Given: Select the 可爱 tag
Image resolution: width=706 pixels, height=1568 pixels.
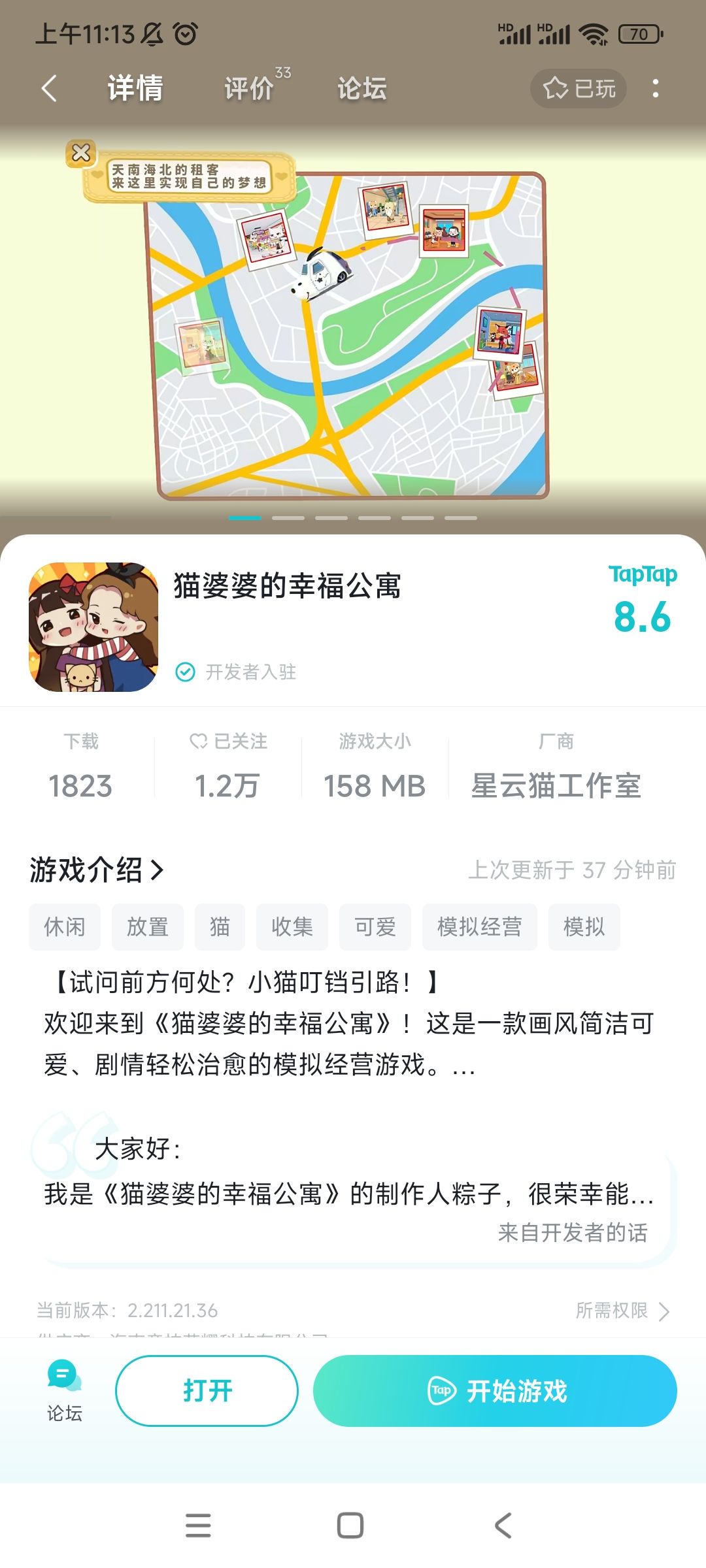Looking at the screenshot, I should pyautogui.click(x=375, y=927).
